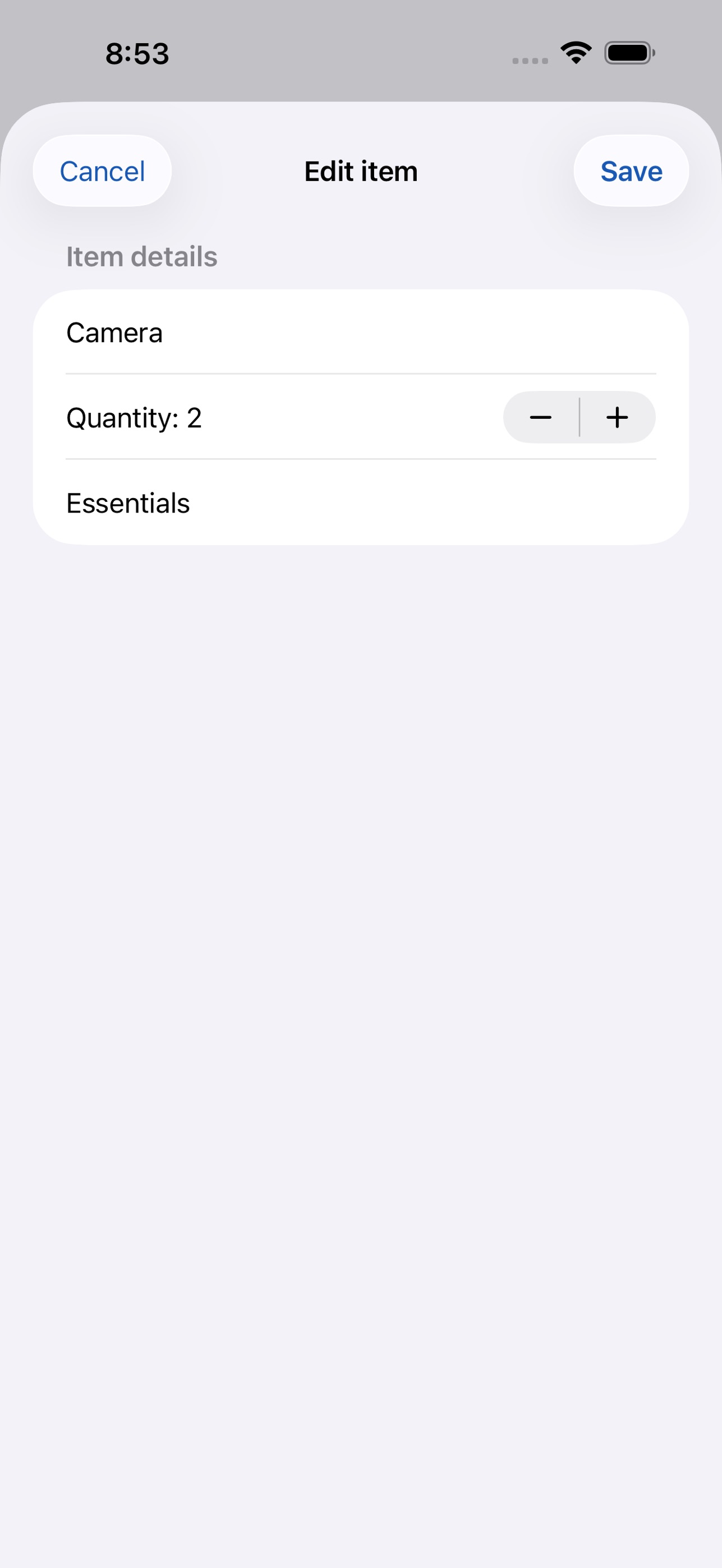The height and width of the screenshot is (1568, 722).
Task: Edit the Camera name field
Action: [x=361, y=333]
